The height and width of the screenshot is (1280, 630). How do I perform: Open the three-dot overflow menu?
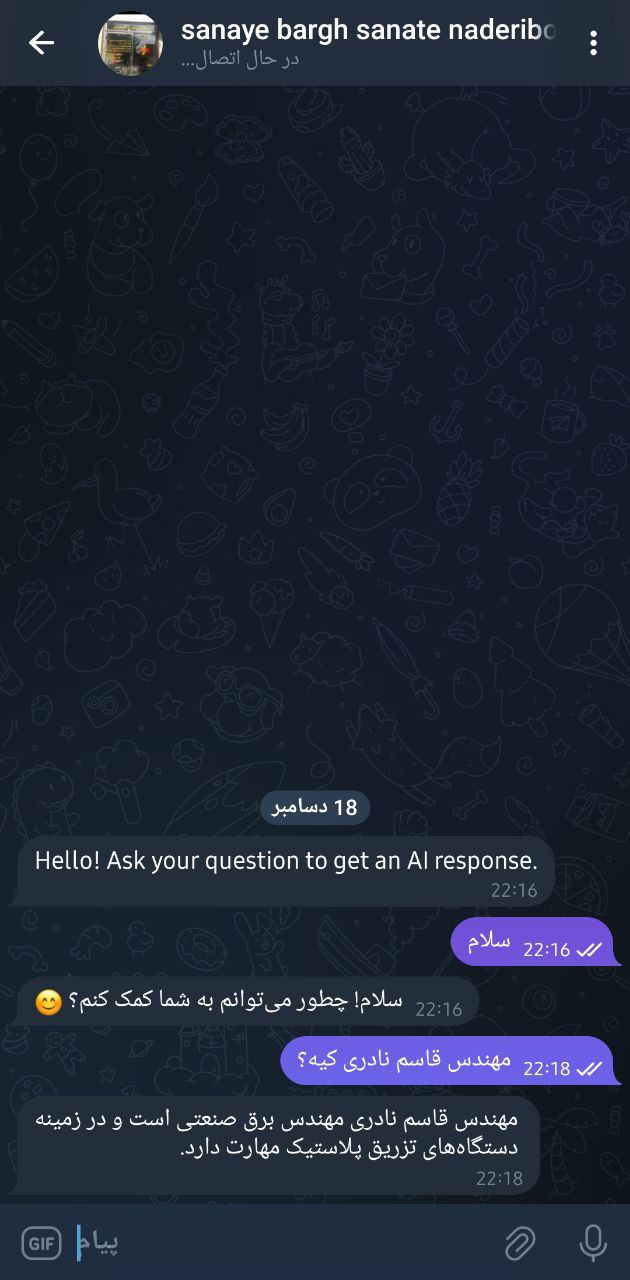click(x=594, y=42)
